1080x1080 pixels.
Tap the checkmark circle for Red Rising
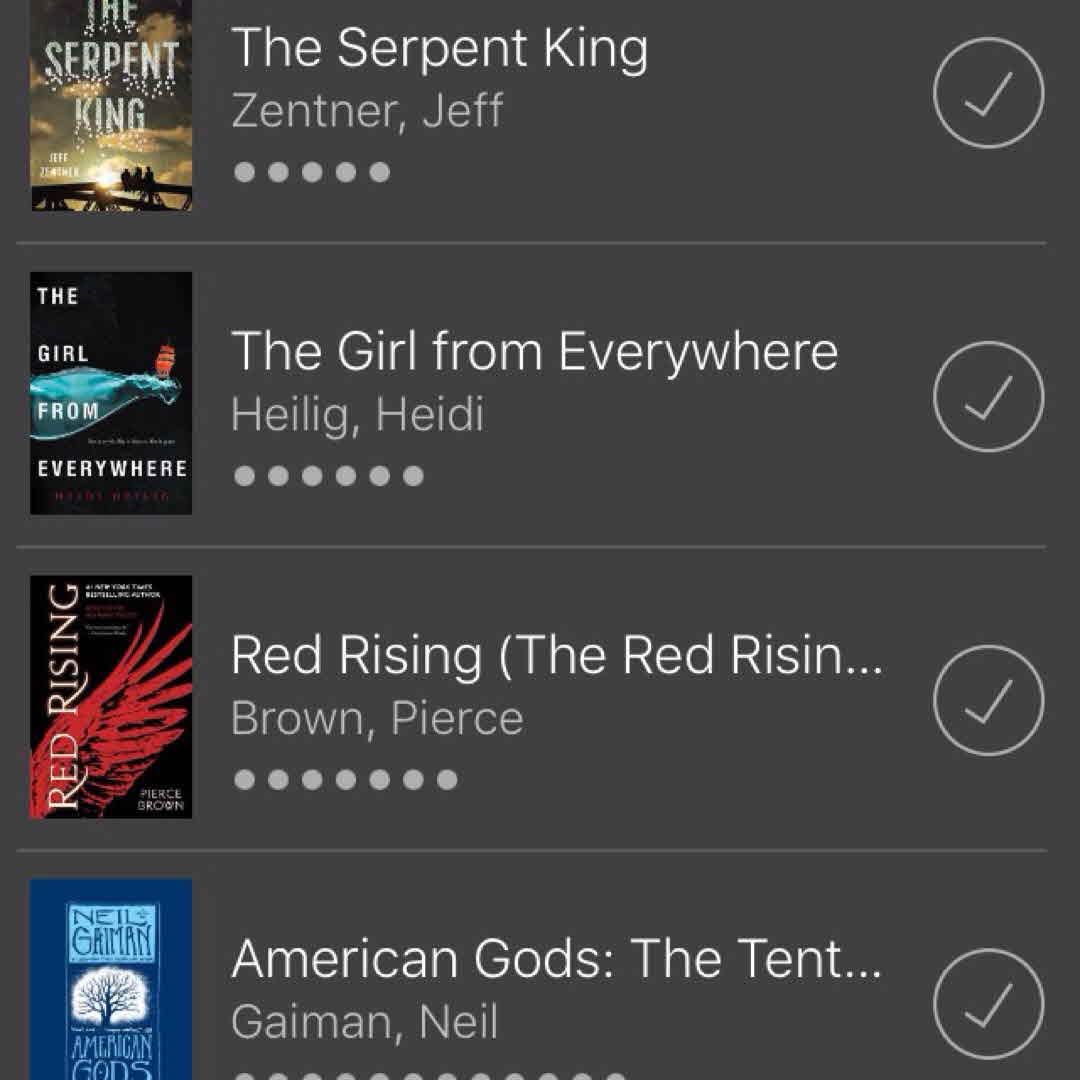coord(988,700)
